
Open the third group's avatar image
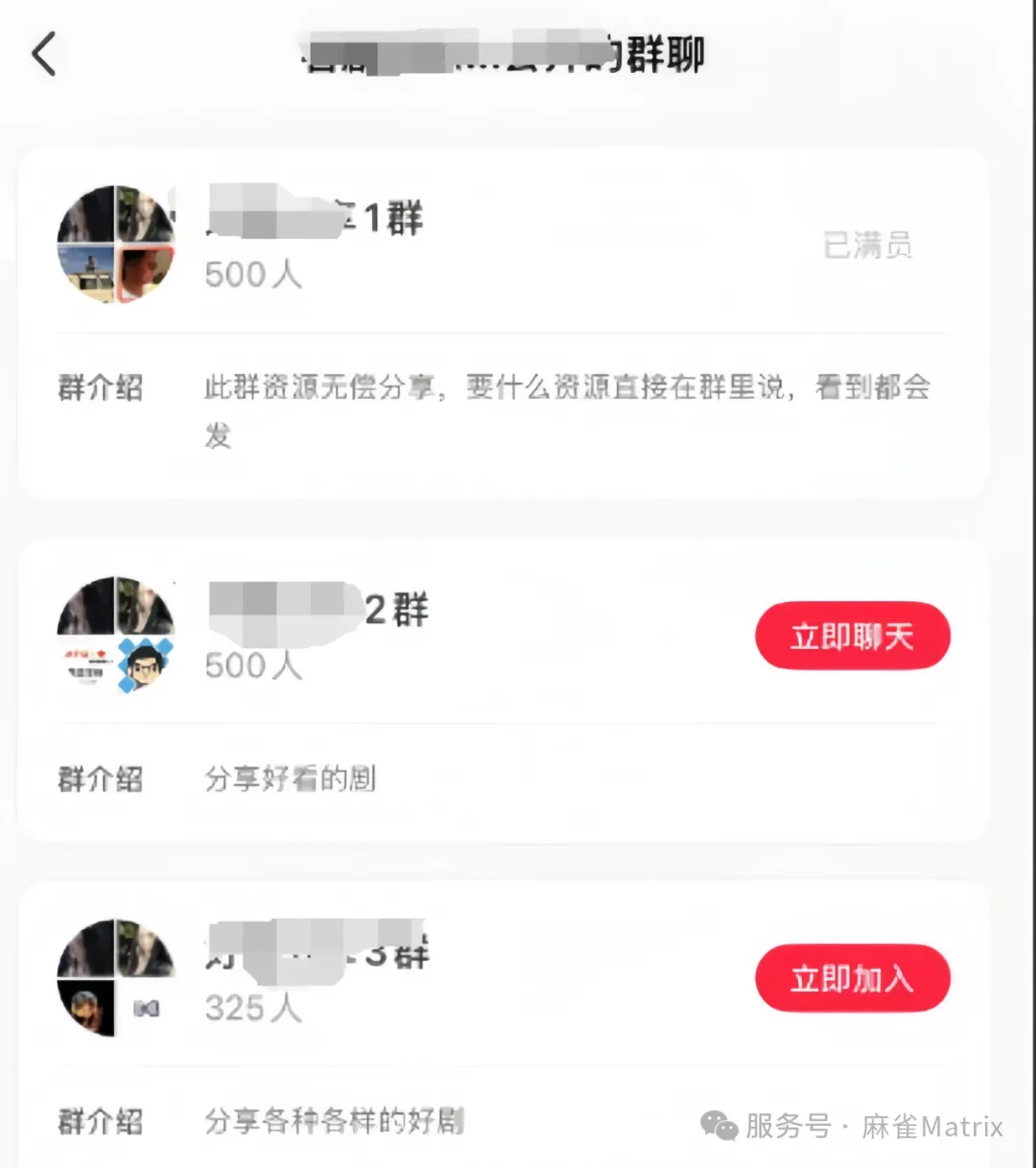pyautogui.click(x=115, y=976)
